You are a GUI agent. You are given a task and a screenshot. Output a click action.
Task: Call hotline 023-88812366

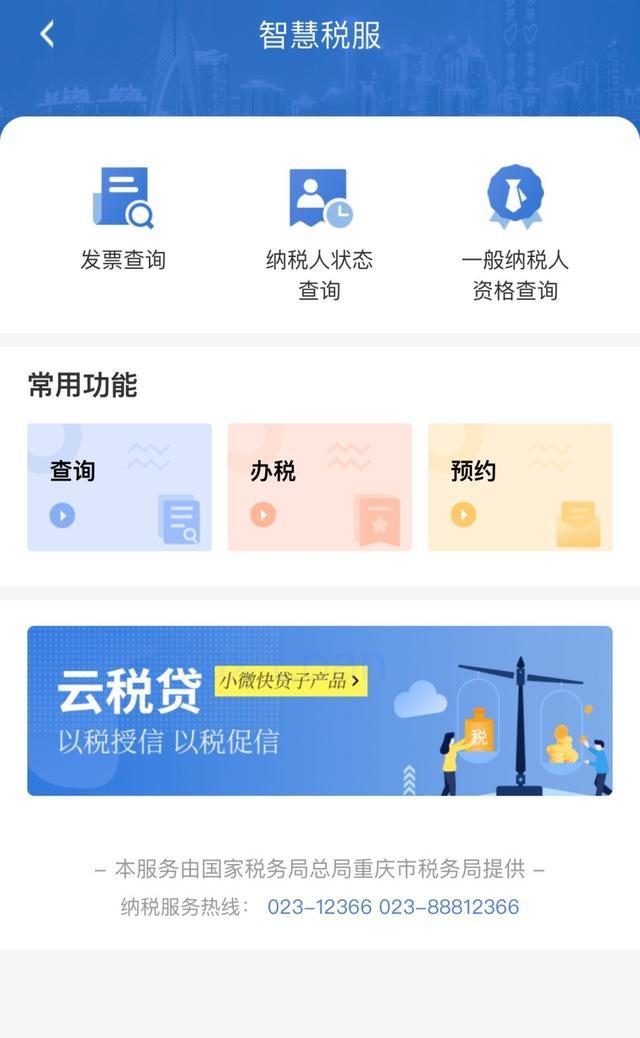449,908
